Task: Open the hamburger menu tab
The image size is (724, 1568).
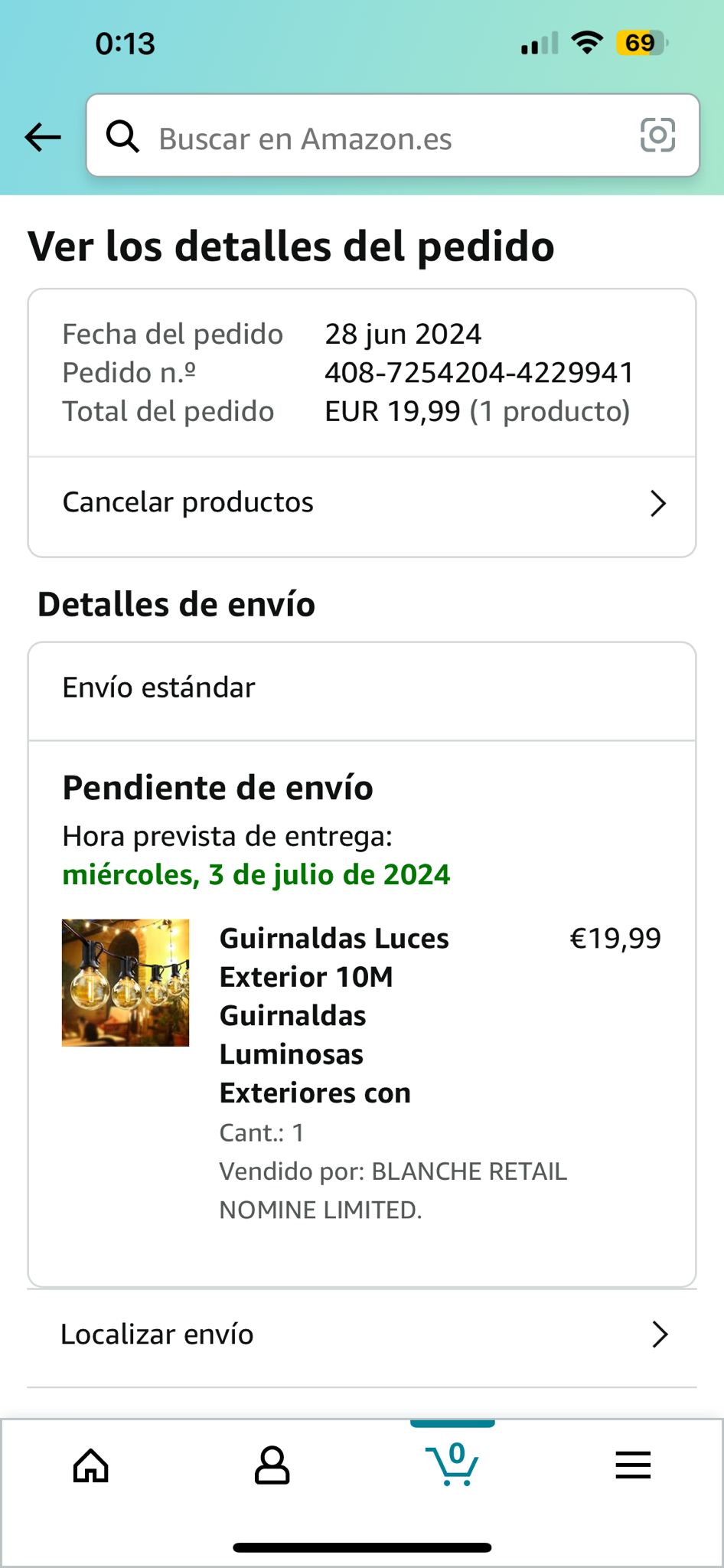Action: coord(633,1465)
